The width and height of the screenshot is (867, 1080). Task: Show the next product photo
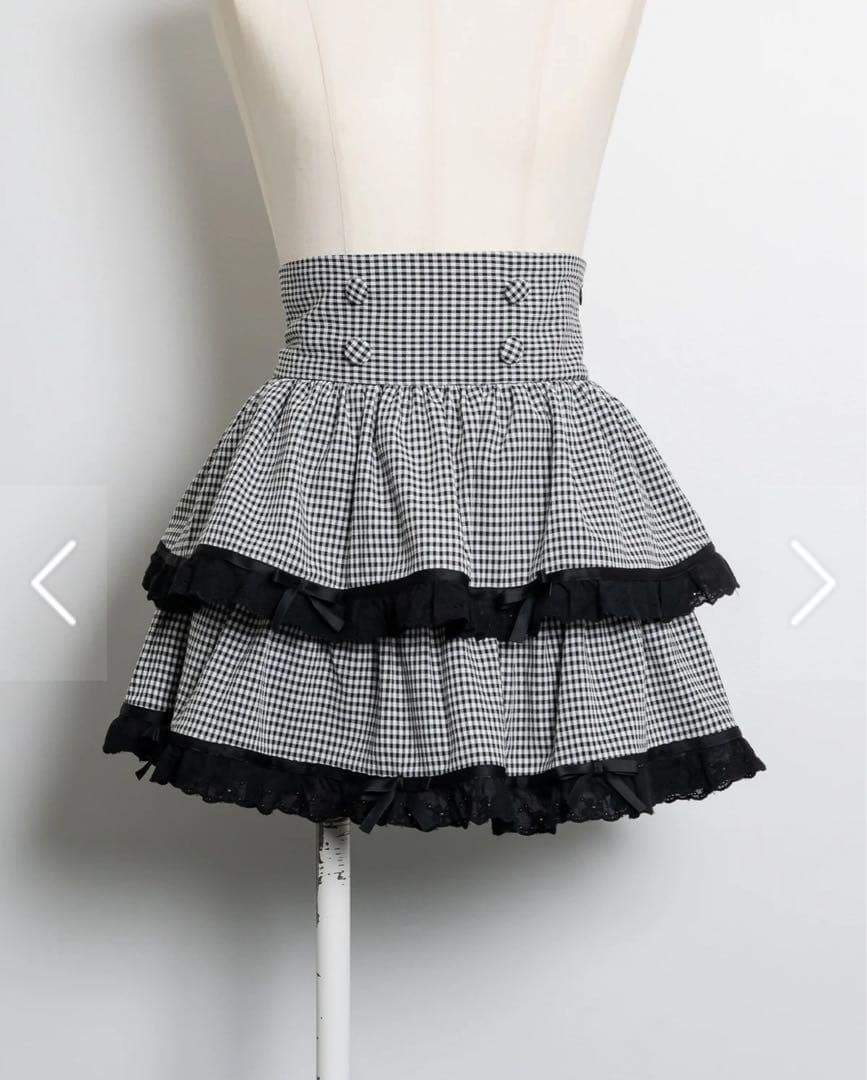[812, 583]
